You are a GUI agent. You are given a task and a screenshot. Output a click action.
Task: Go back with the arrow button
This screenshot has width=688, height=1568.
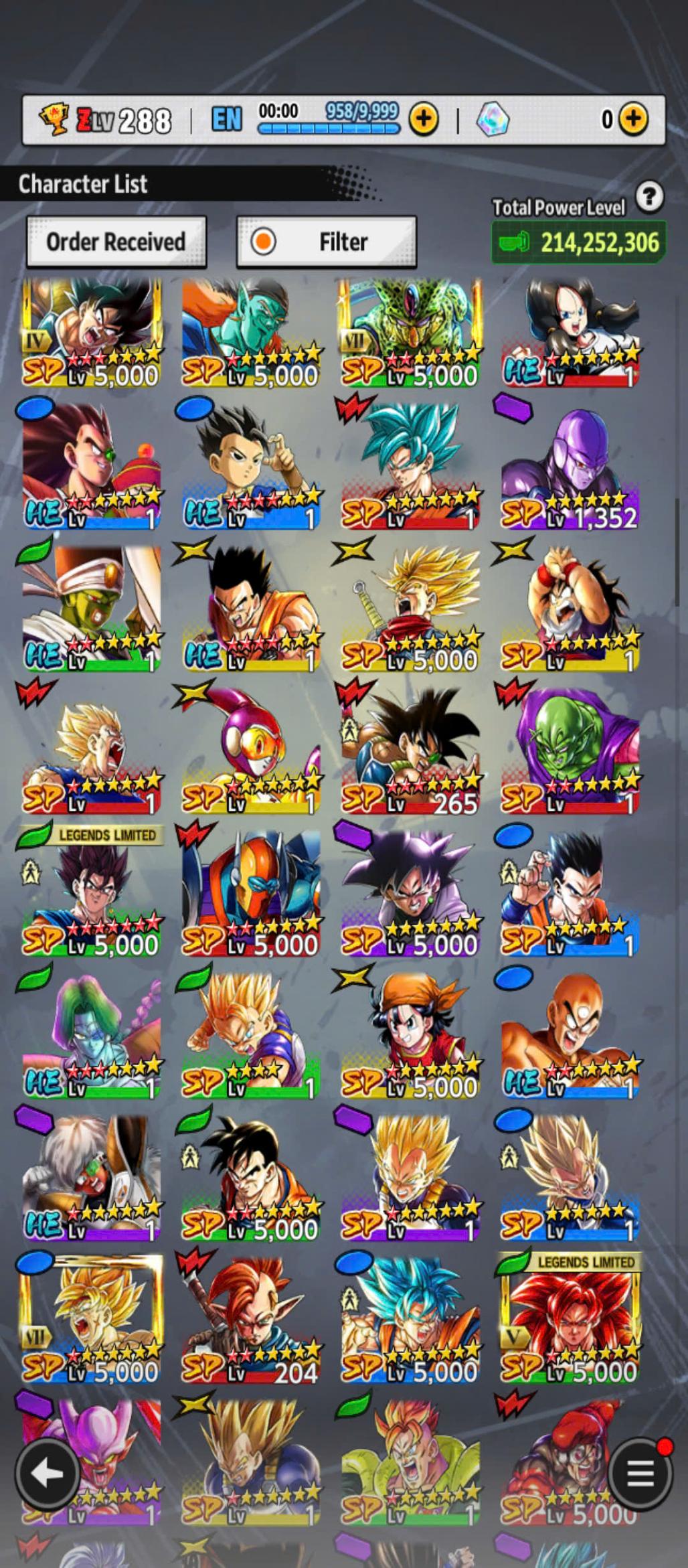coord(48,1474)
